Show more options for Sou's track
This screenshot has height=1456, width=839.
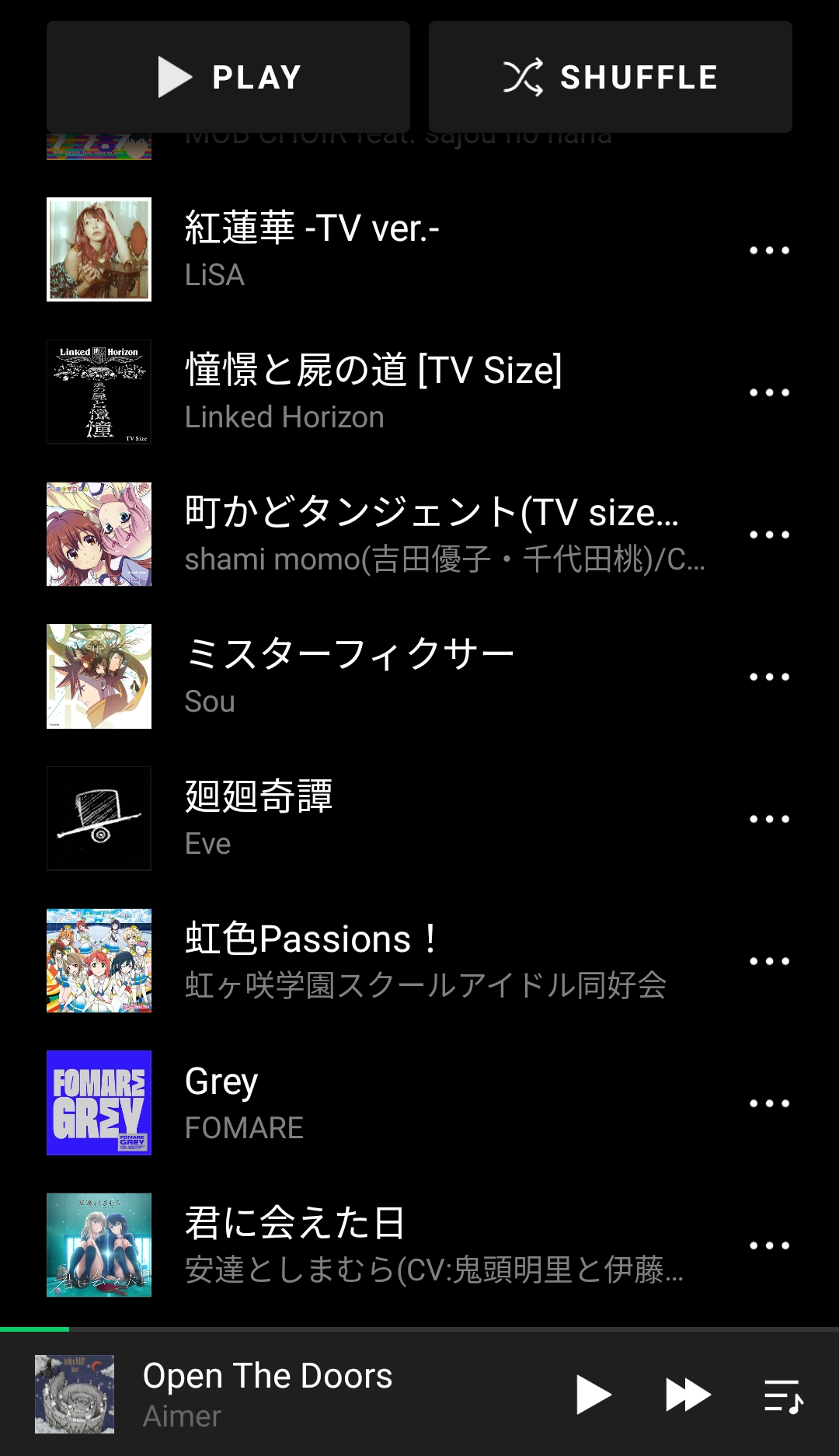tap(769, 677)
